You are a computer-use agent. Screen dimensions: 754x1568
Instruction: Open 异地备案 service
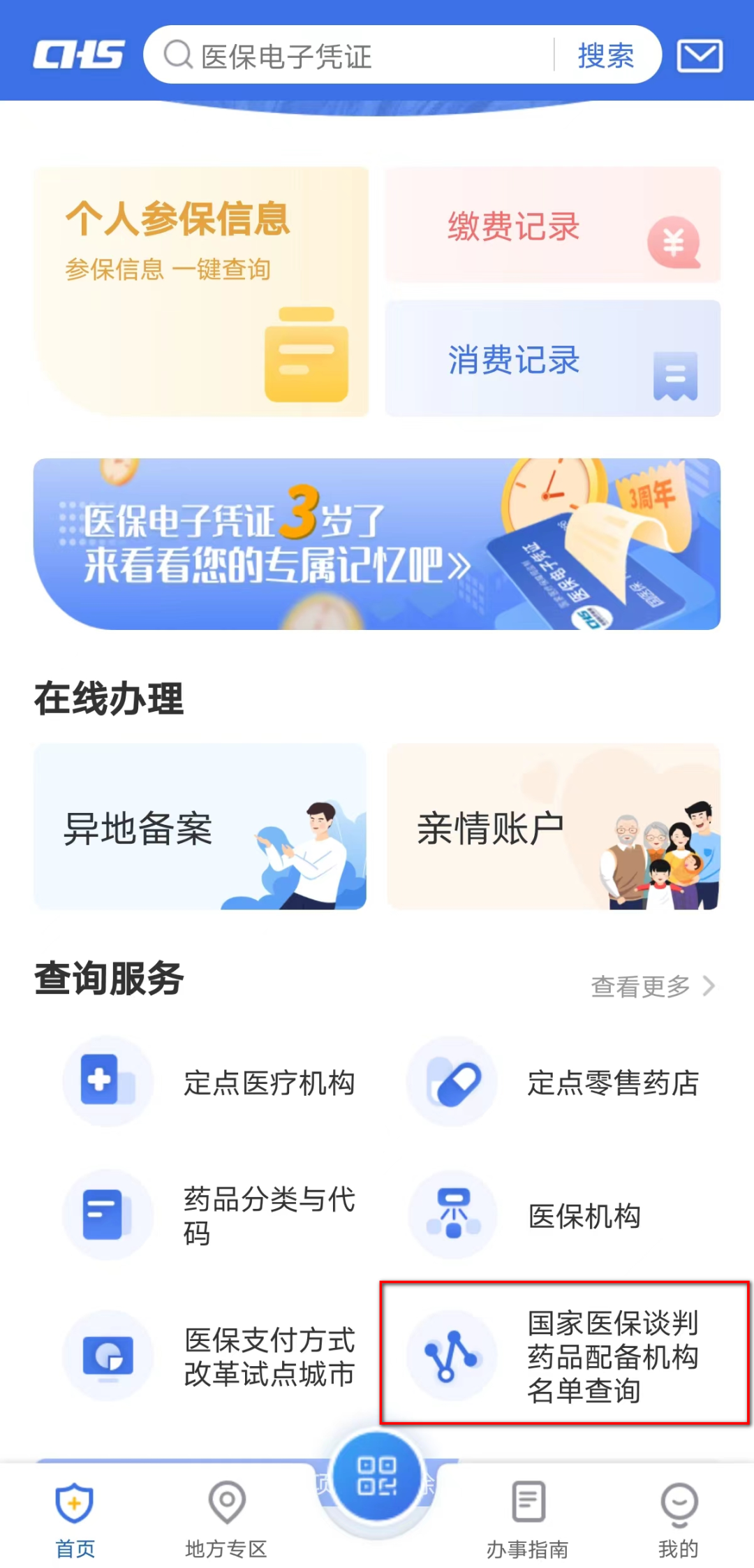200,827
